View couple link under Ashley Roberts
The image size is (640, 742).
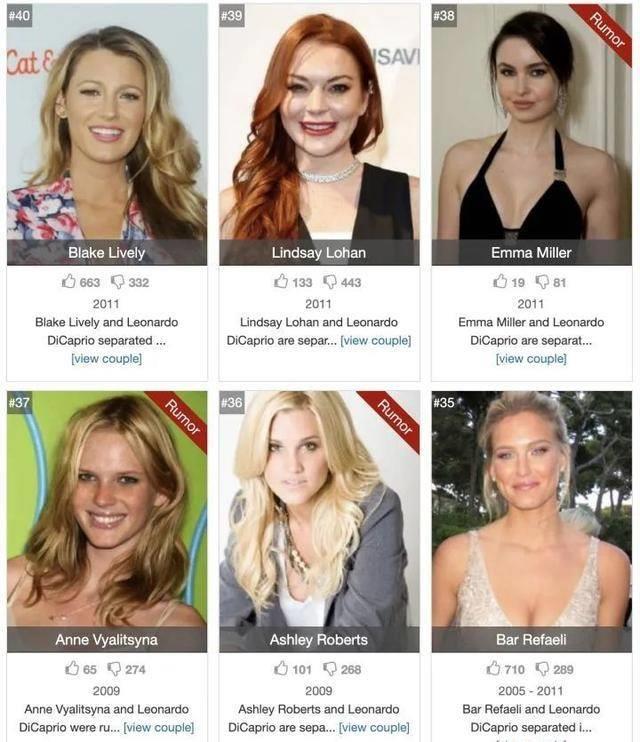pos(374,727)
